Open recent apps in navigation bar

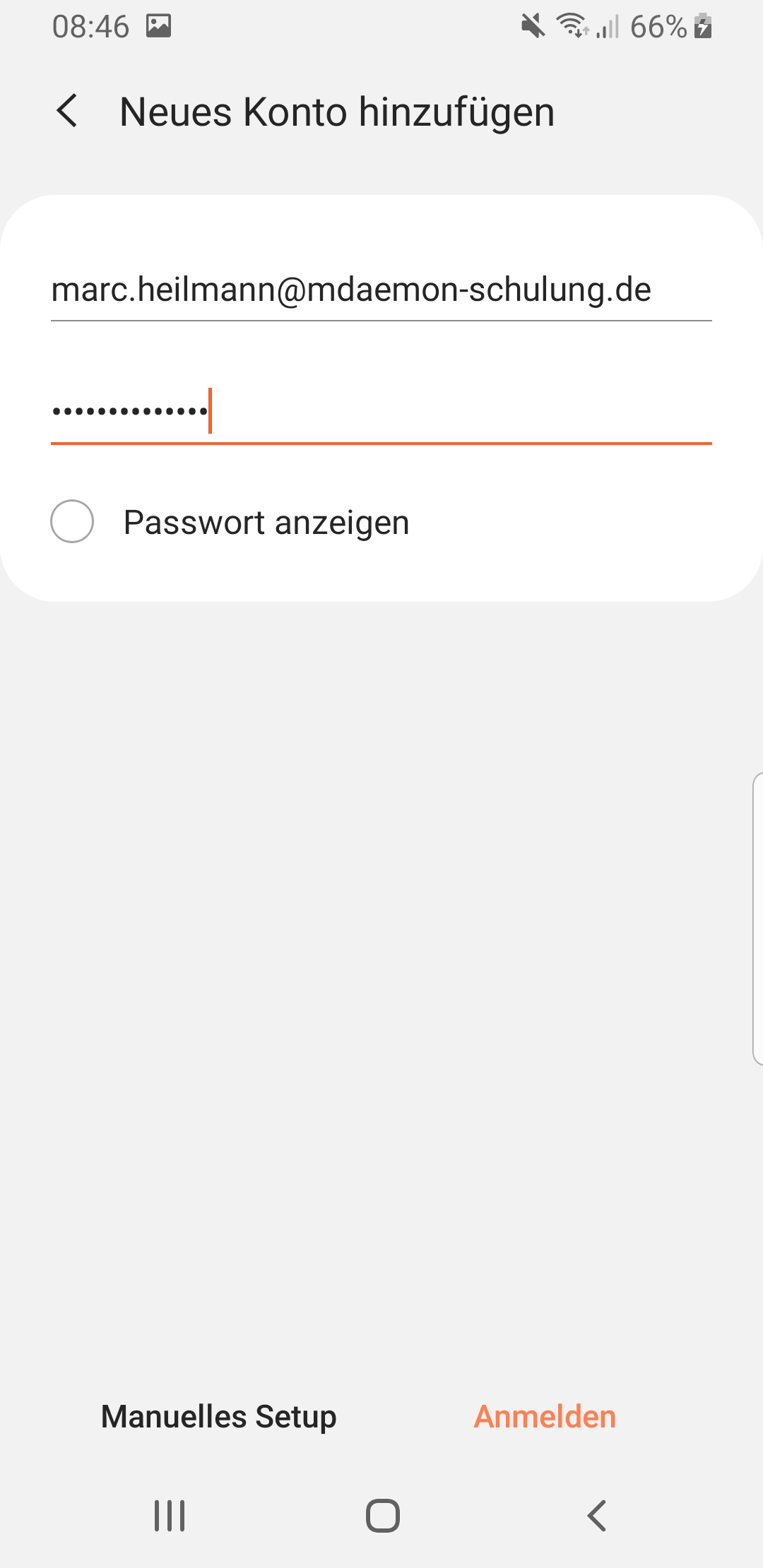tap(170, 1516)
